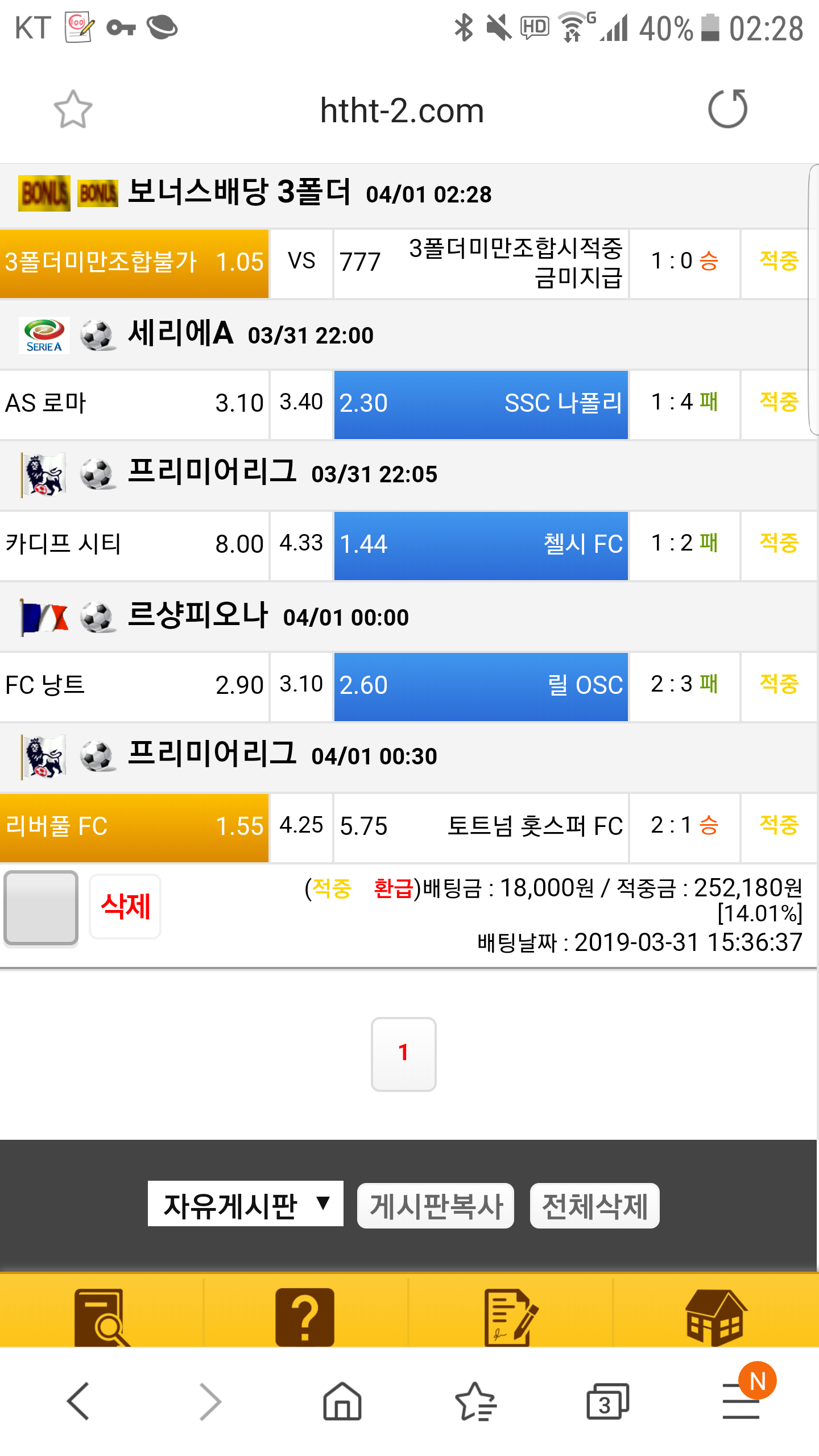
Task: Open the browser bookmarks list
Action: pyautogui.click(x=475, y=1401)
